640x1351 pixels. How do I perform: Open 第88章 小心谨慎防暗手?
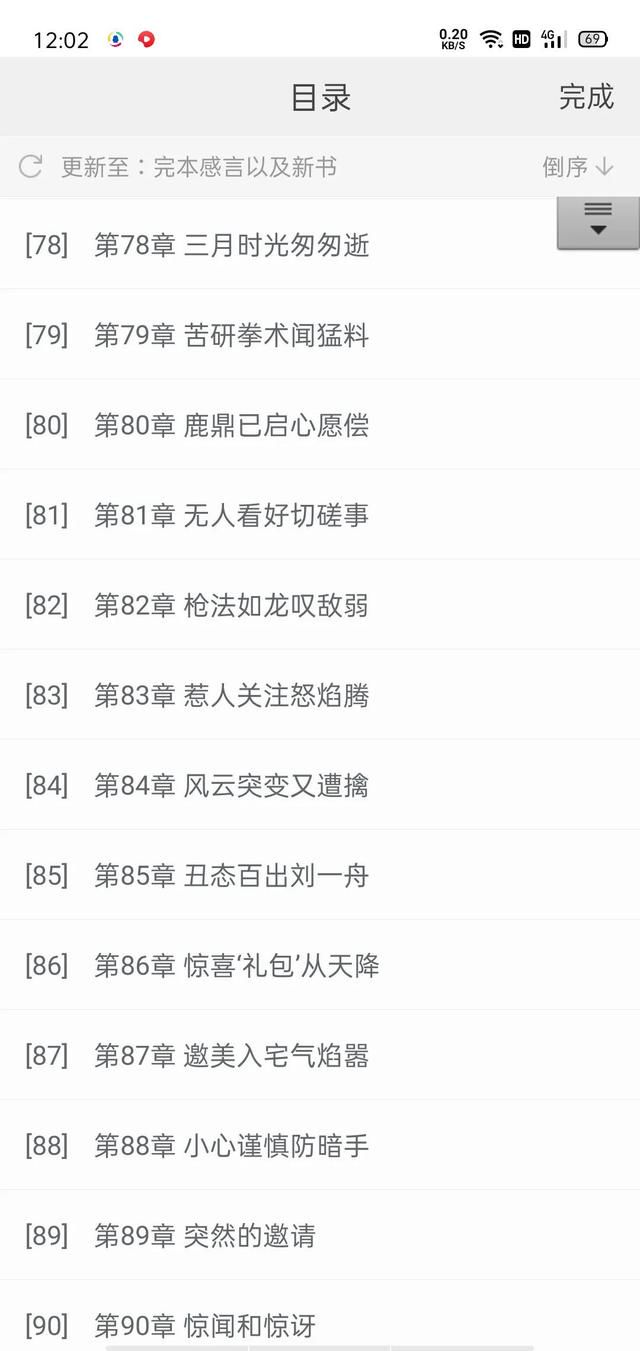pos(320,1145)
